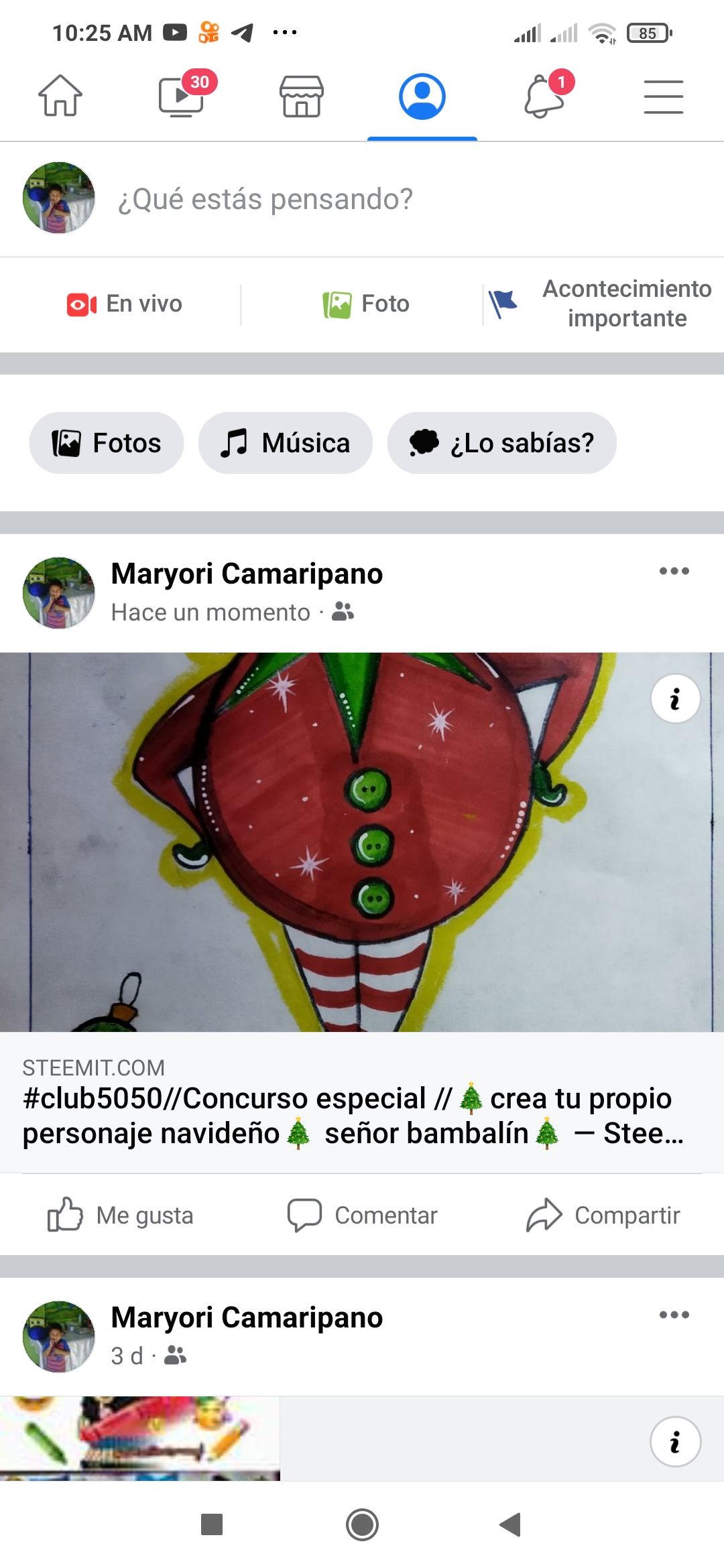Tap the ¿Lo sabías? chip

click(x=502, y=443)
